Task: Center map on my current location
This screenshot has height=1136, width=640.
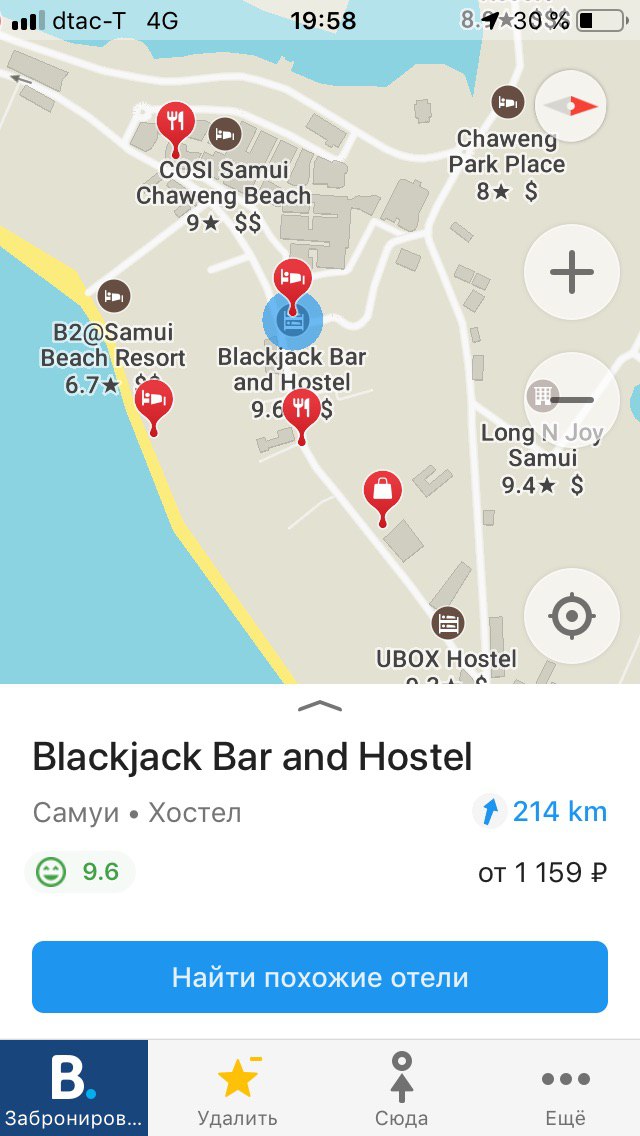Action: click(x=572, y=616)
